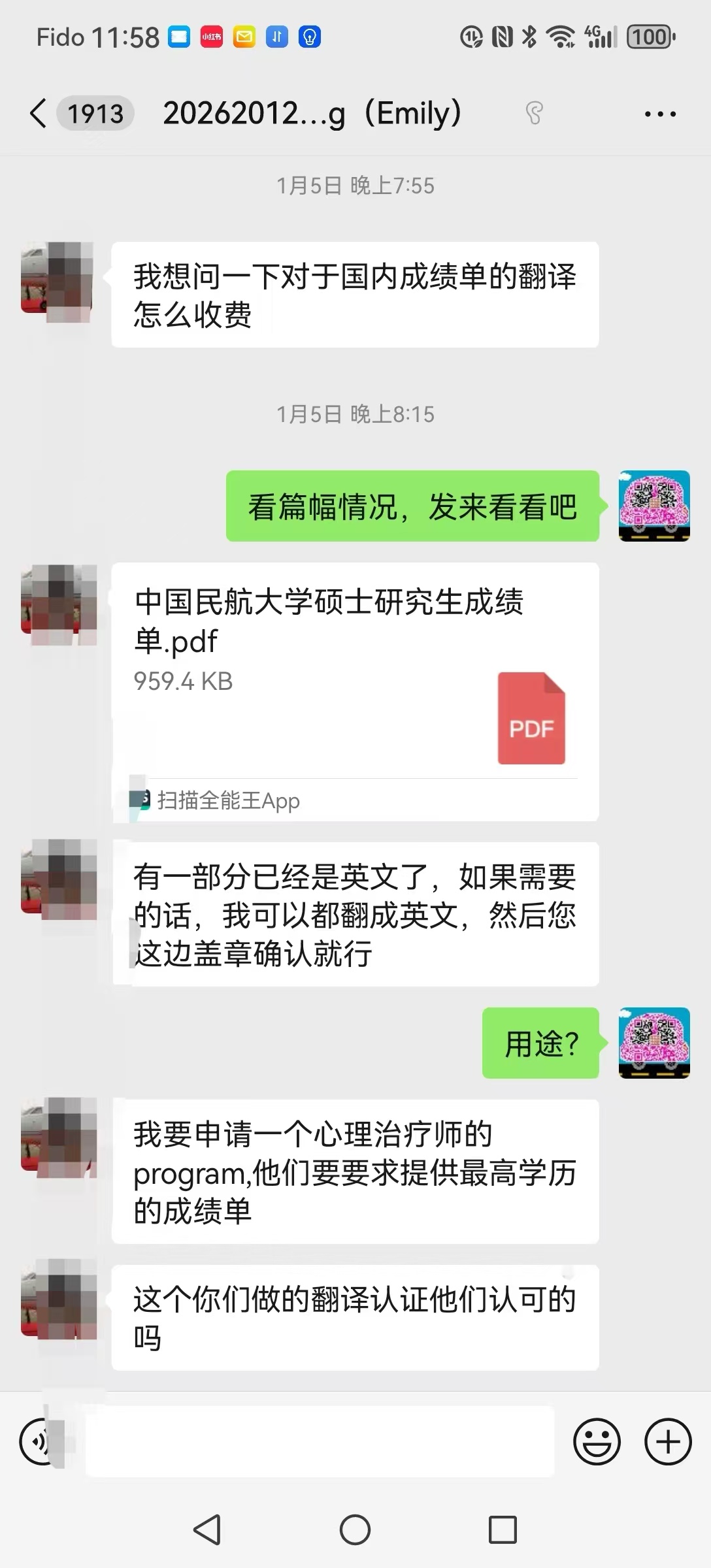Open the emoji picker

[x=596, y=1441]
